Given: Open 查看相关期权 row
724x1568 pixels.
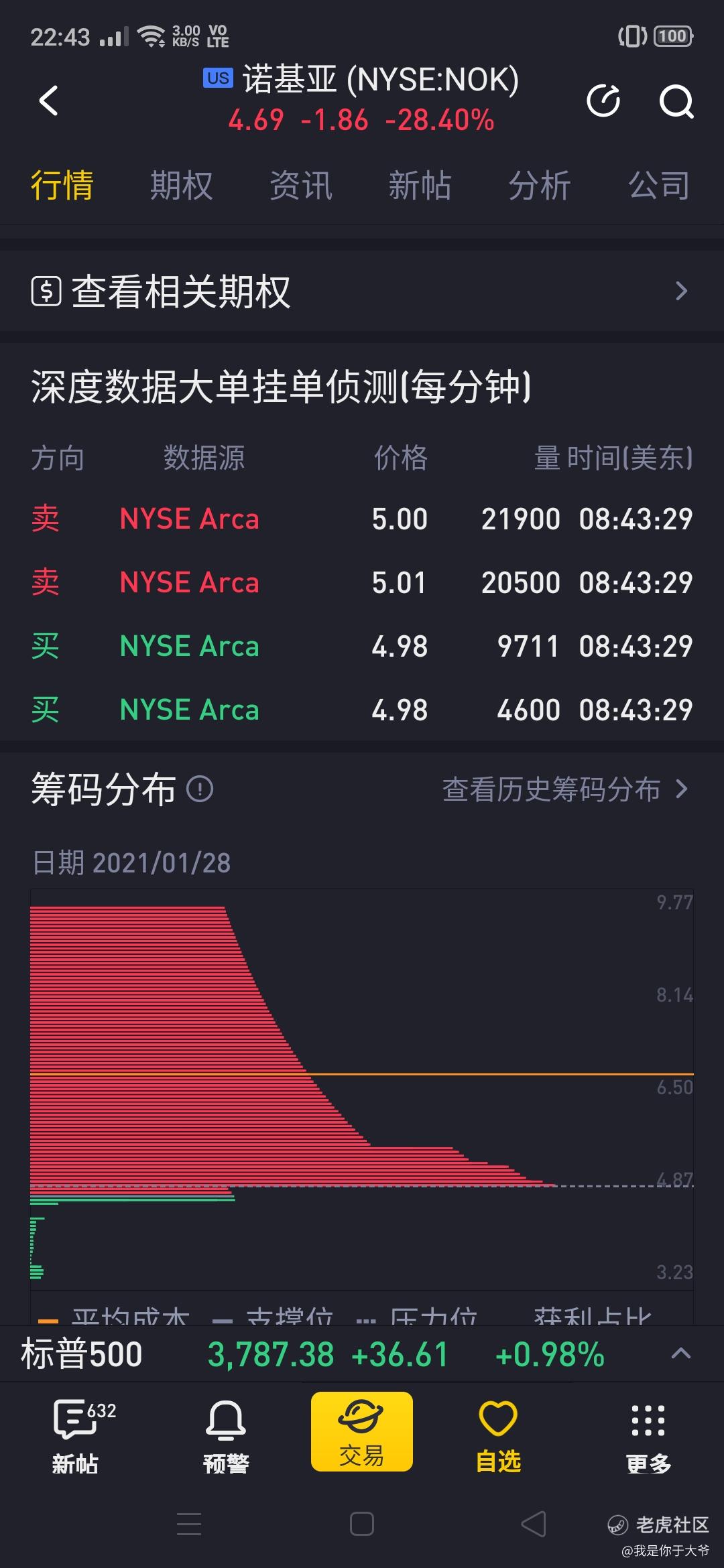Looking at the screenshot, I should [362, 291].
